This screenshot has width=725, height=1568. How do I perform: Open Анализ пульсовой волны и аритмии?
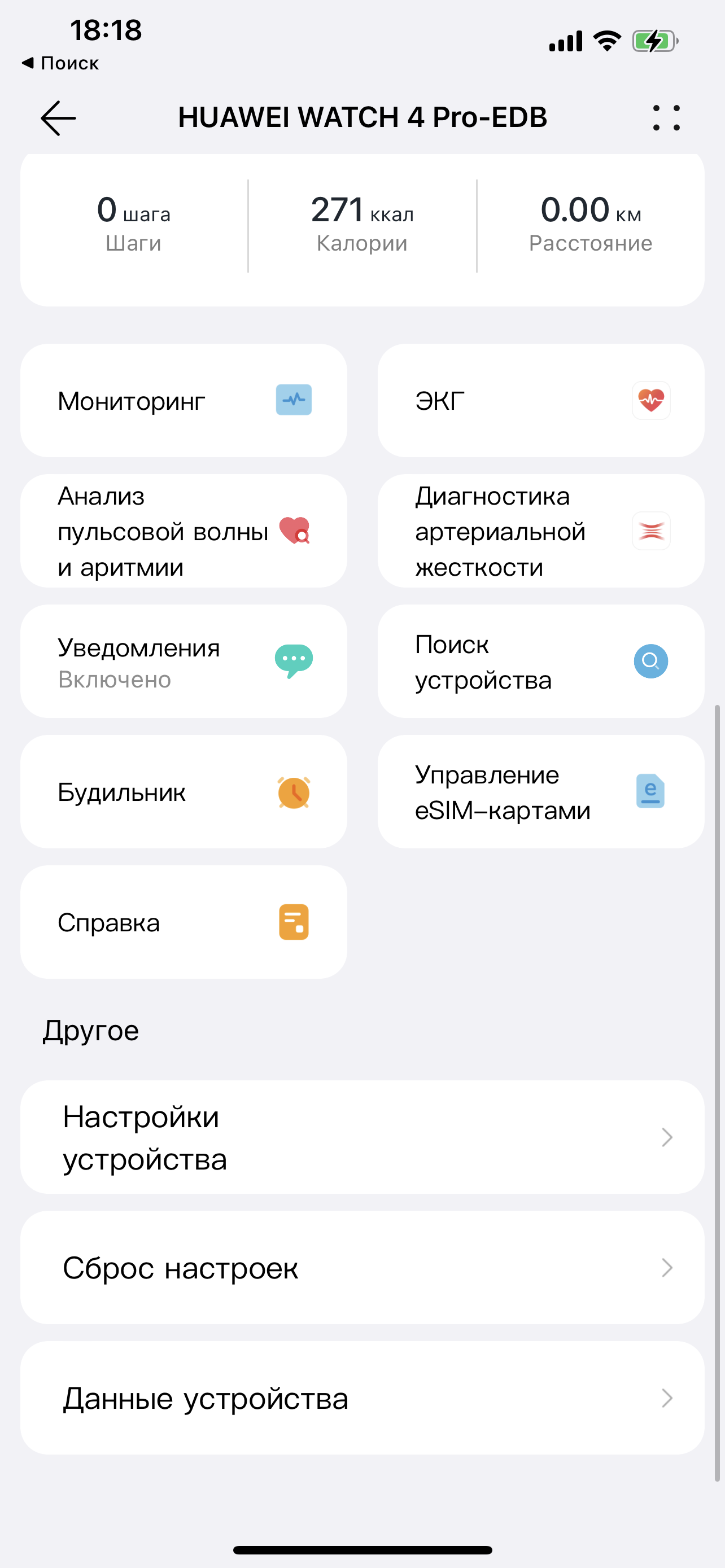click(184, 531)
